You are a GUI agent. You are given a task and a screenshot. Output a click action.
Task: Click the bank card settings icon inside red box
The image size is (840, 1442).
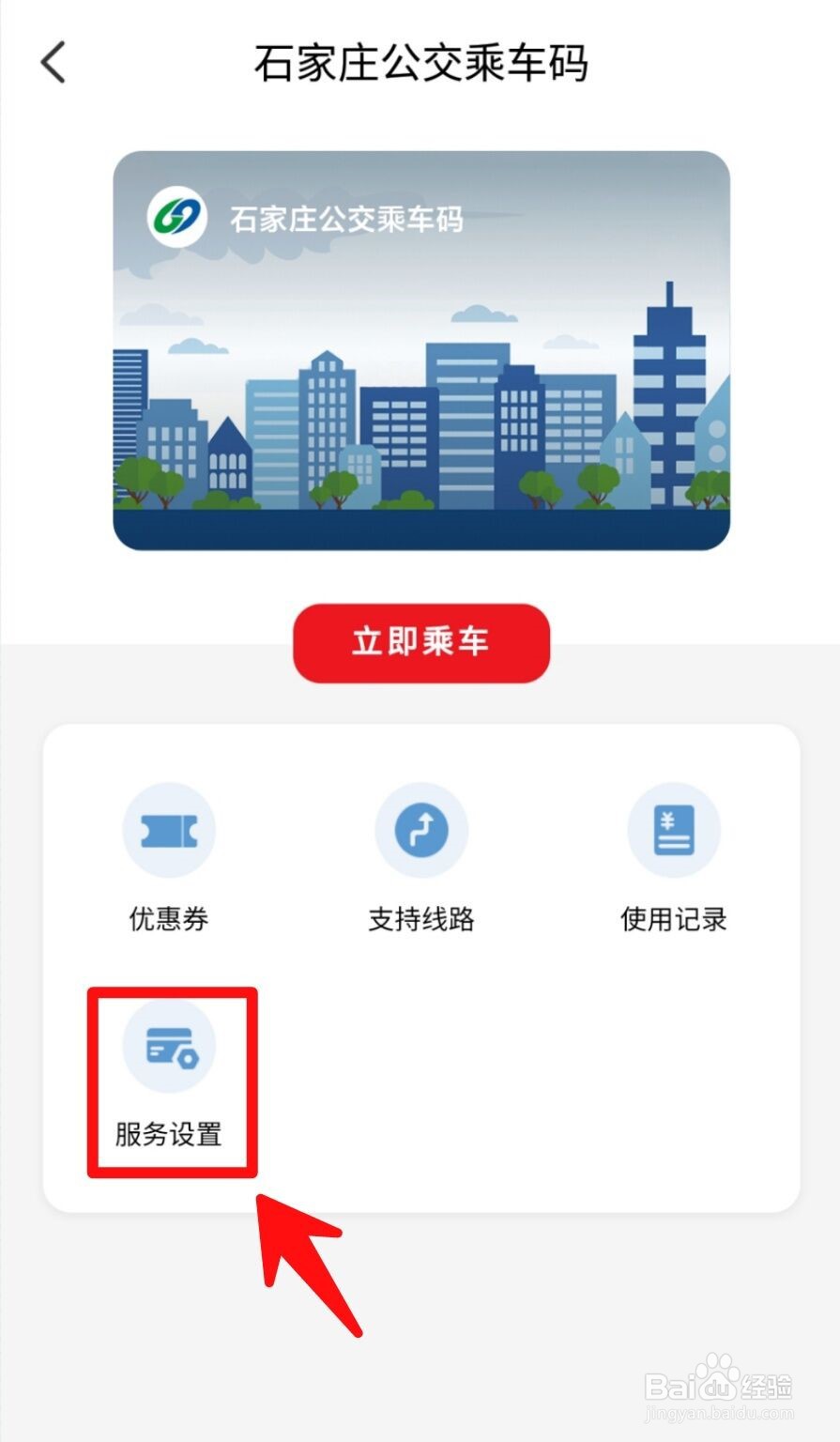coord(169,1045)
